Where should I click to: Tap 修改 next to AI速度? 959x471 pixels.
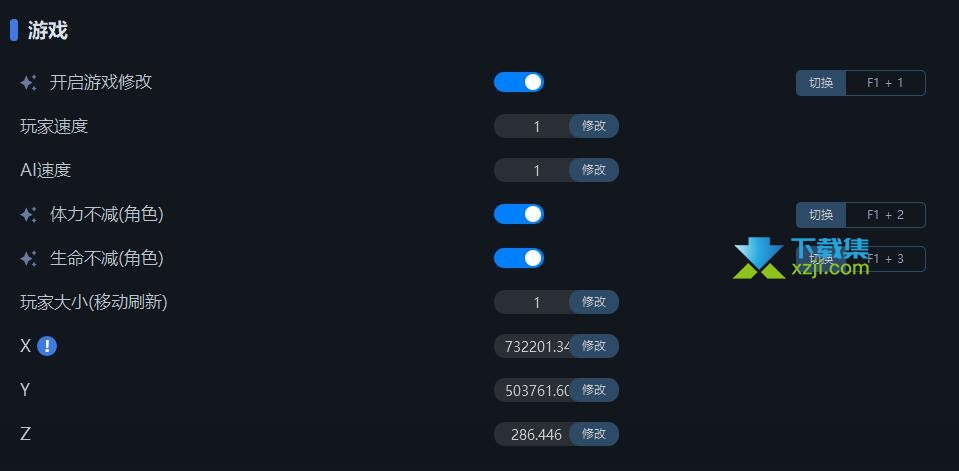coord(594,170)
